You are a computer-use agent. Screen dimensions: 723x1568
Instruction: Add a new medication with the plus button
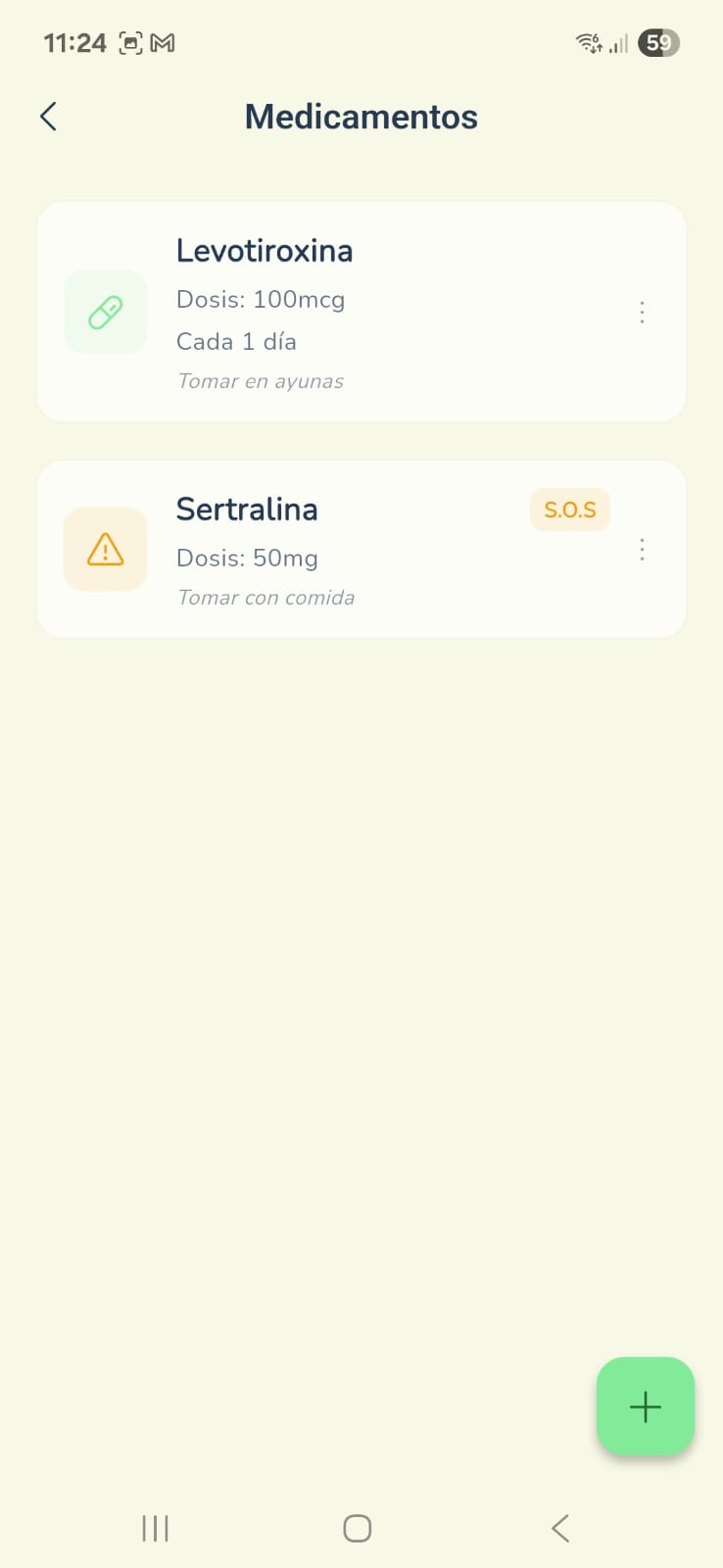click(645, 1407)
